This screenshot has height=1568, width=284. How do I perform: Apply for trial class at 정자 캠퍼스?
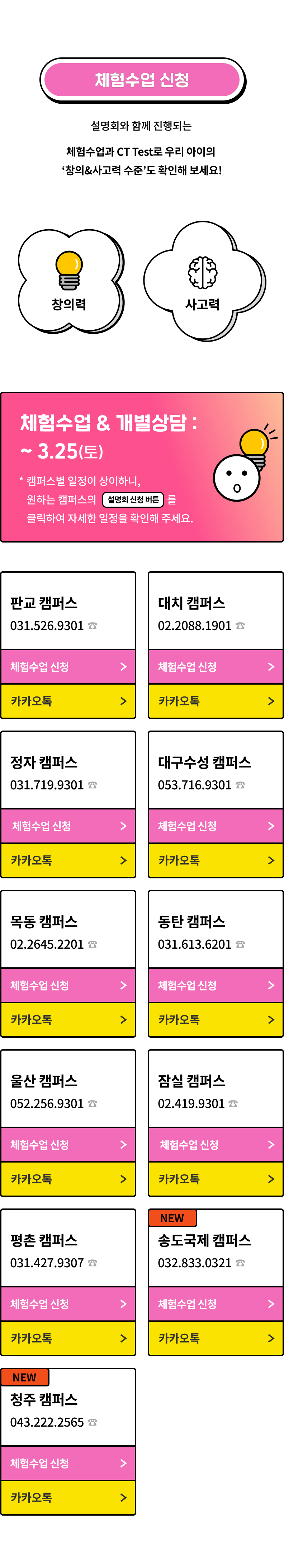[68, 826]
